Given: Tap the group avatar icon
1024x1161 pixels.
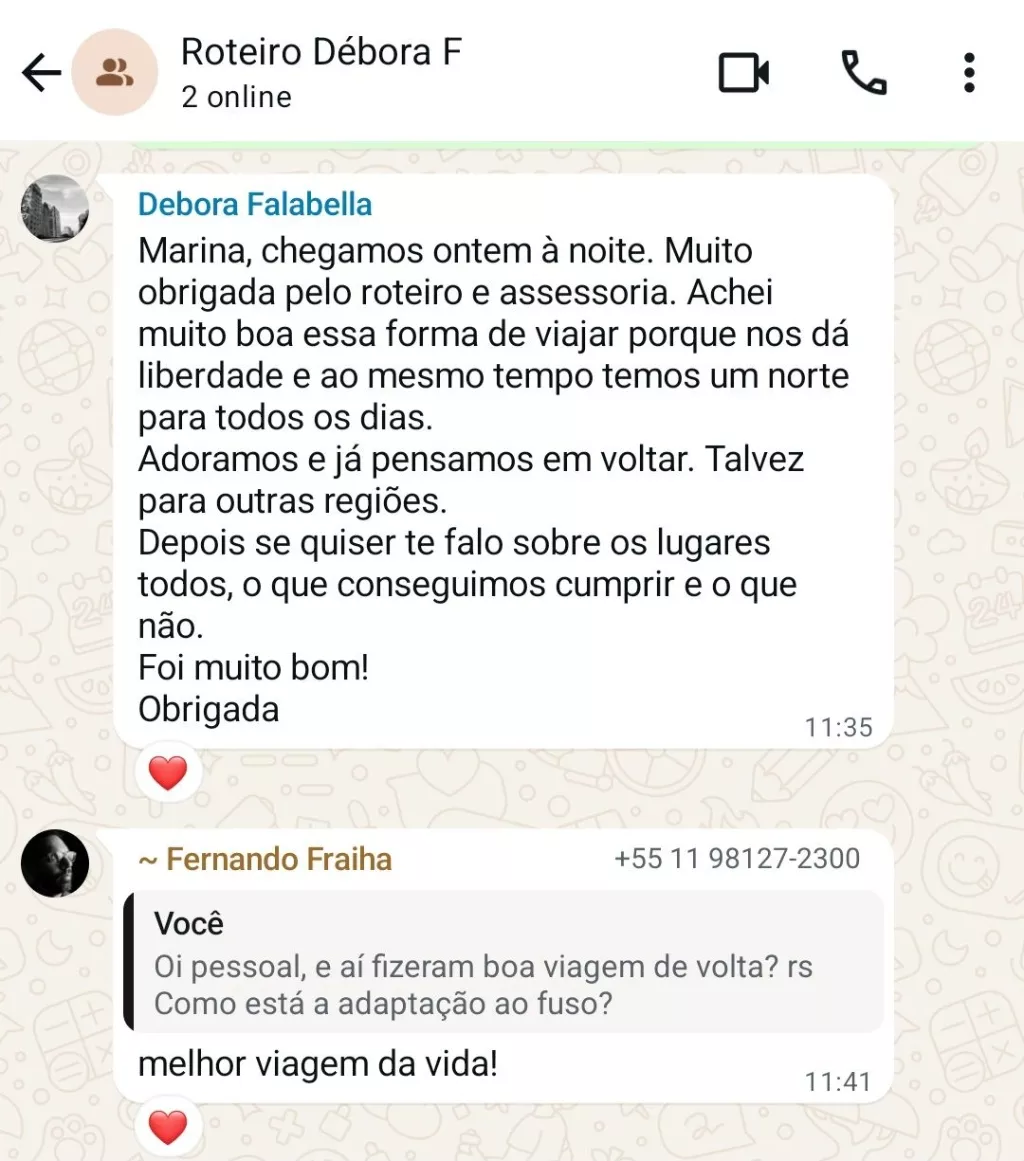Looking at the screenshot, I should pos(115,73).
